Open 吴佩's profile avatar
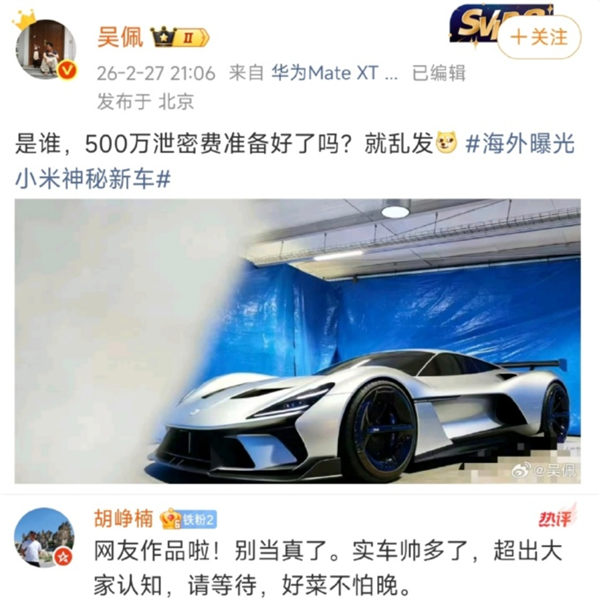This screenshot has height=608, width=600. 45,51
